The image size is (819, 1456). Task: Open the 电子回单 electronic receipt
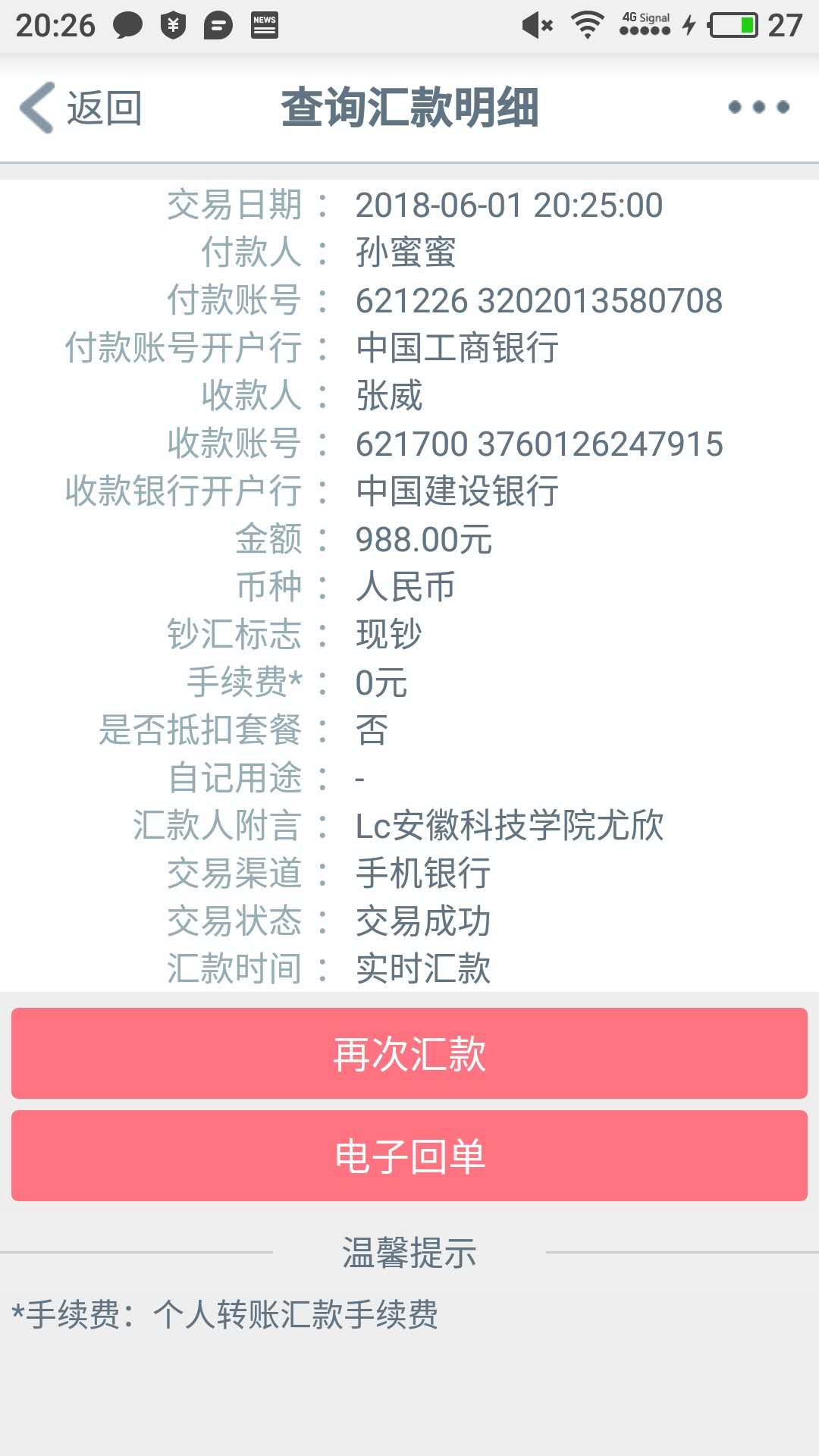click(x=409, y=1156)
